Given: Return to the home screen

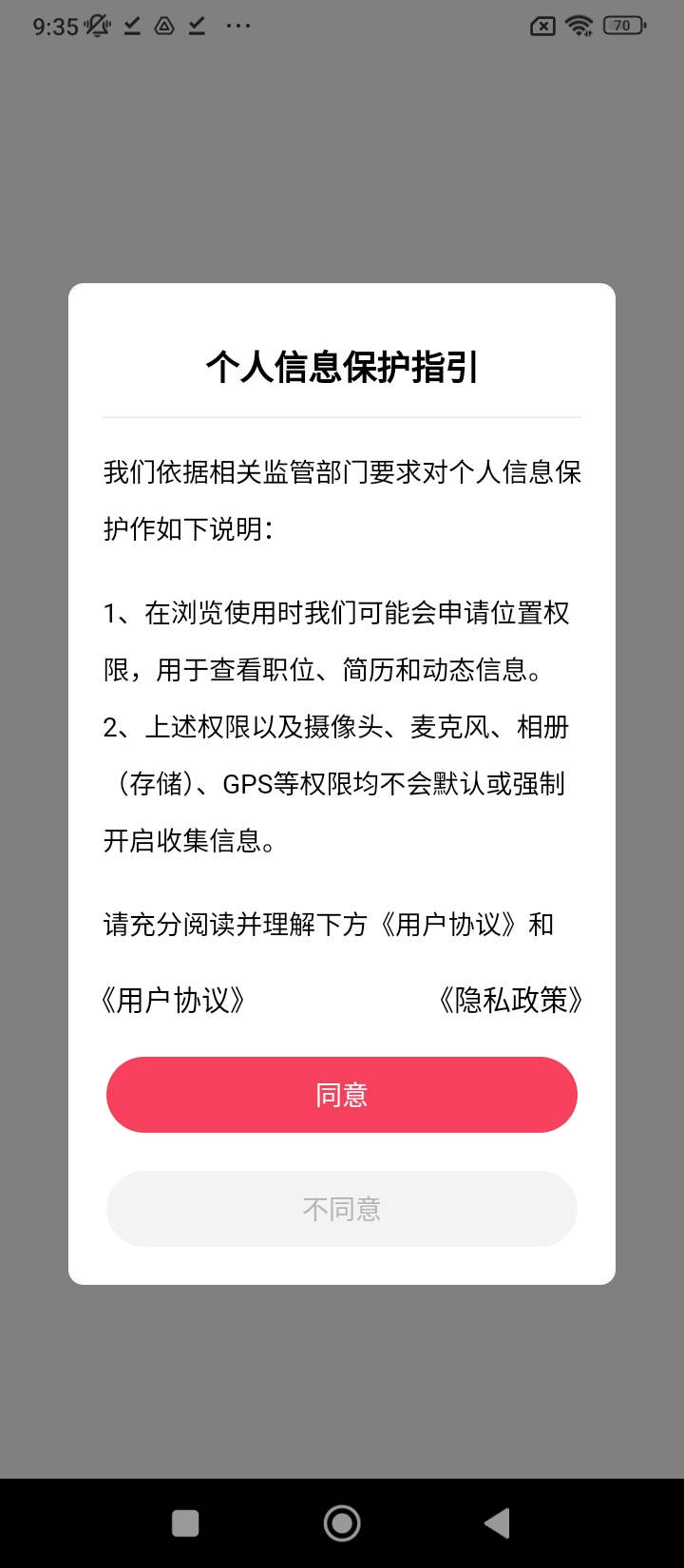Looking at the screenshot, I should (x=342, y=1523).
